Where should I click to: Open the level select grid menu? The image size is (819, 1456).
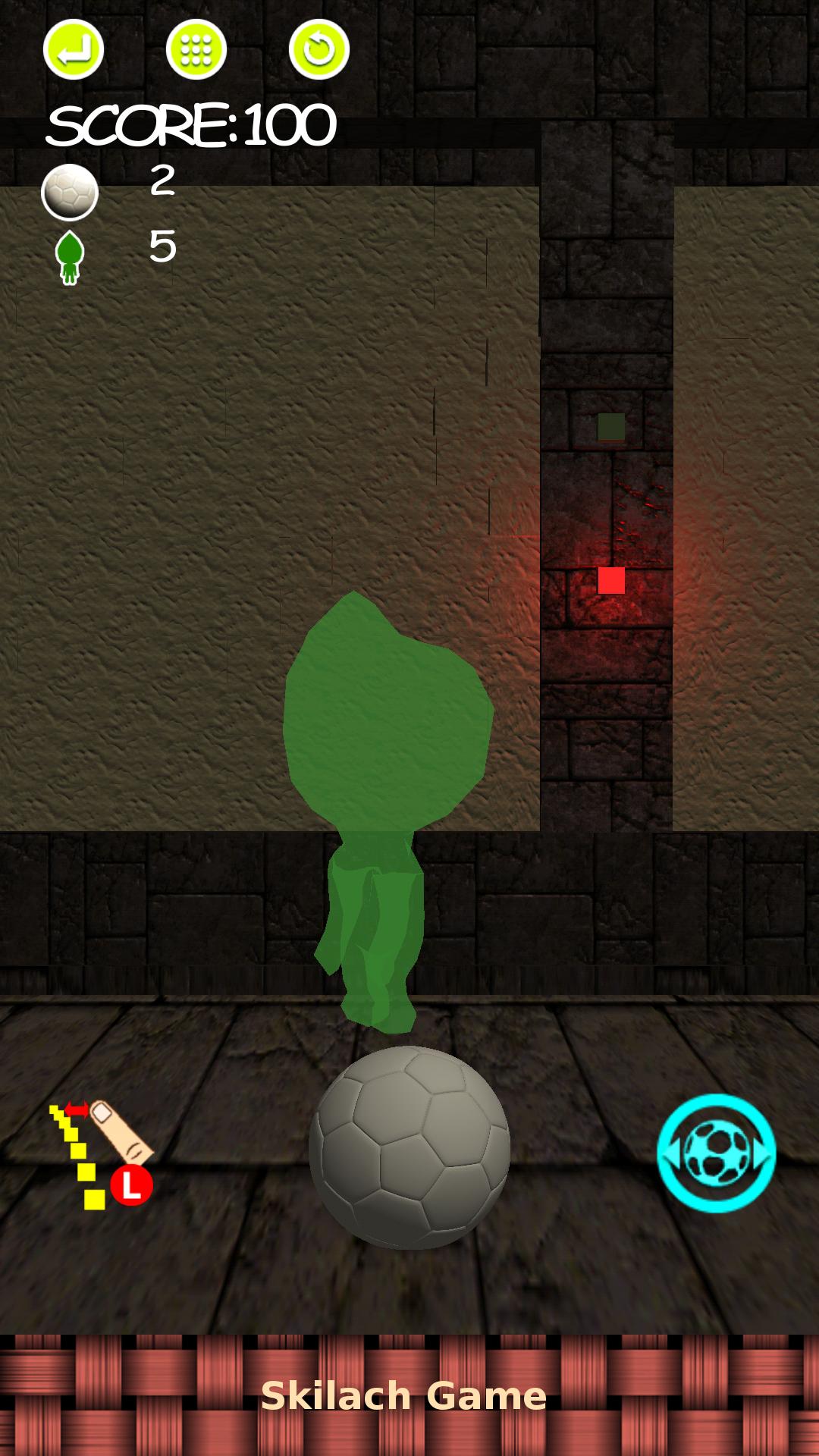196,50
